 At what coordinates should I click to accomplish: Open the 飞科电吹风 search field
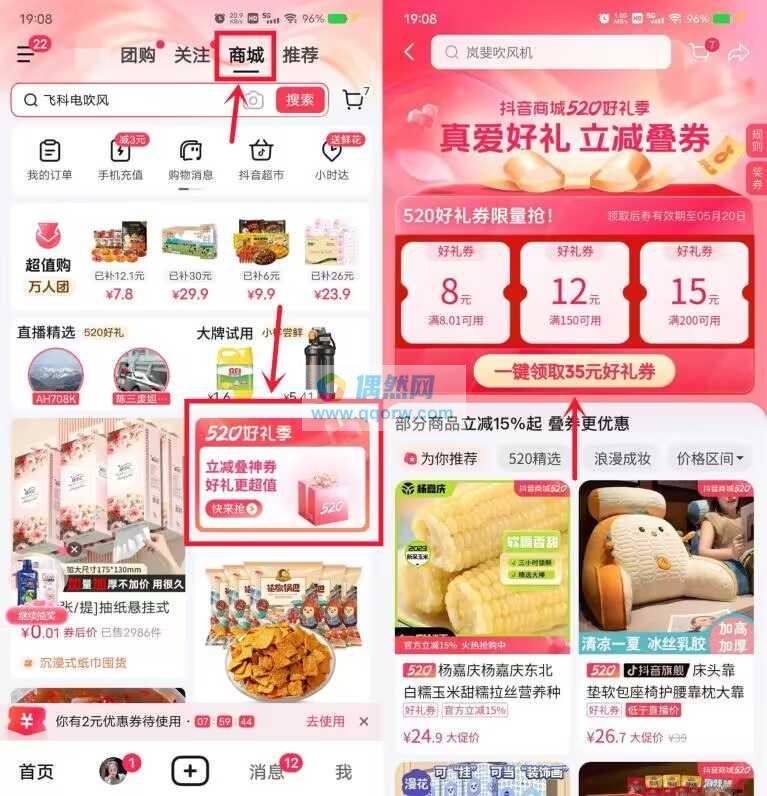(x=130, y=100)
